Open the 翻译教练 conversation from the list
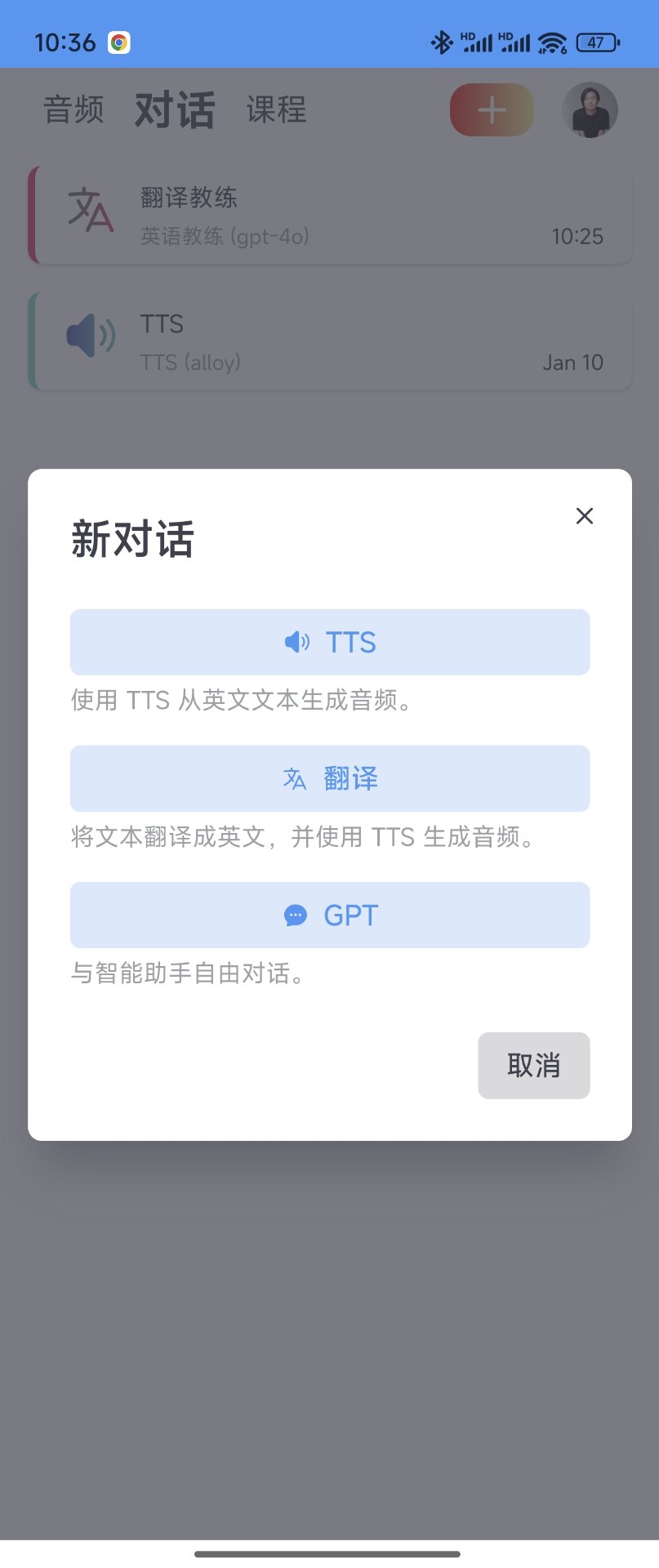659x1568 pixels. point(330,214)
